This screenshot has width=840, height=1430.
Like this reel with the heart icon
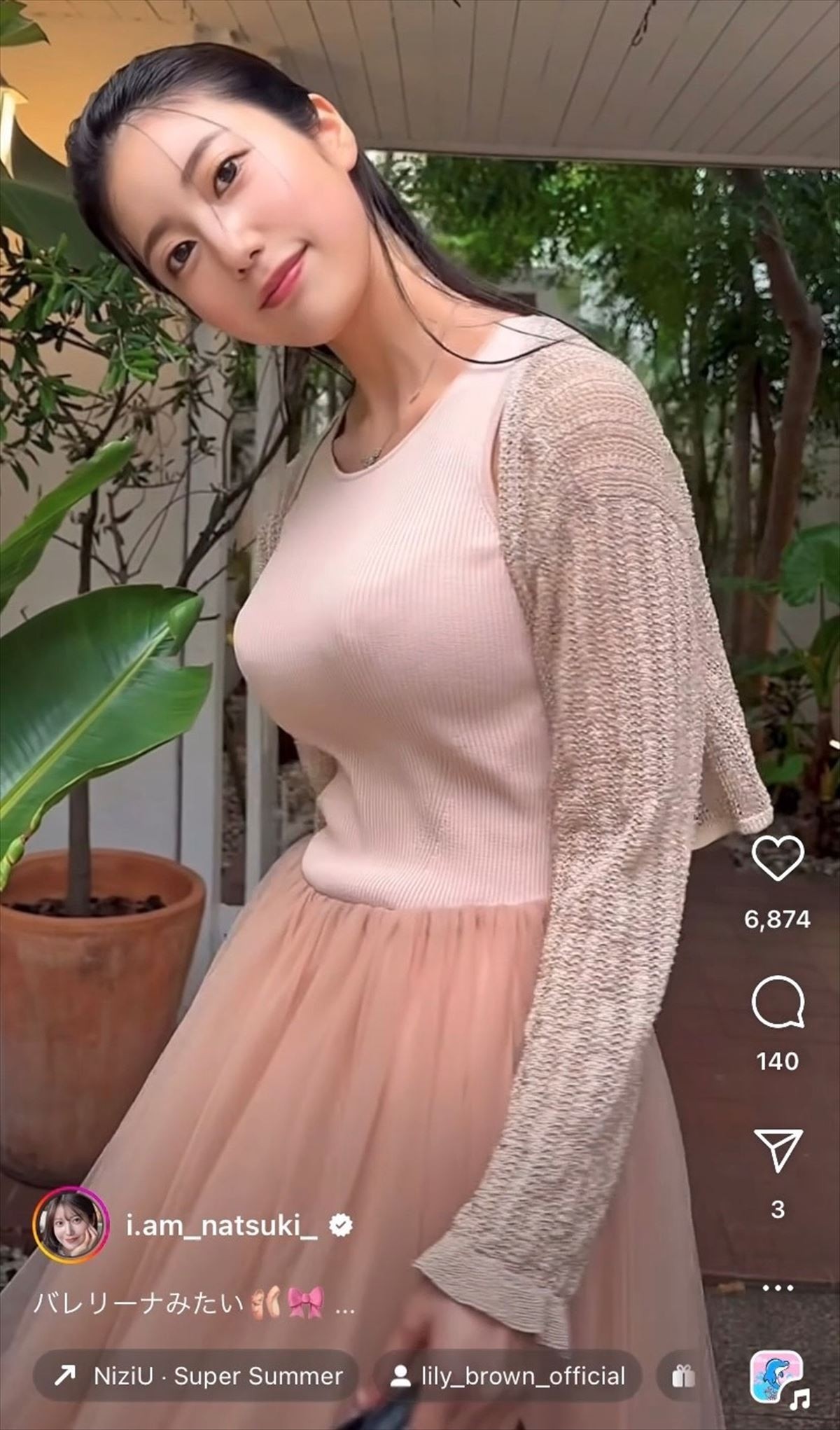tap(777, 858)
